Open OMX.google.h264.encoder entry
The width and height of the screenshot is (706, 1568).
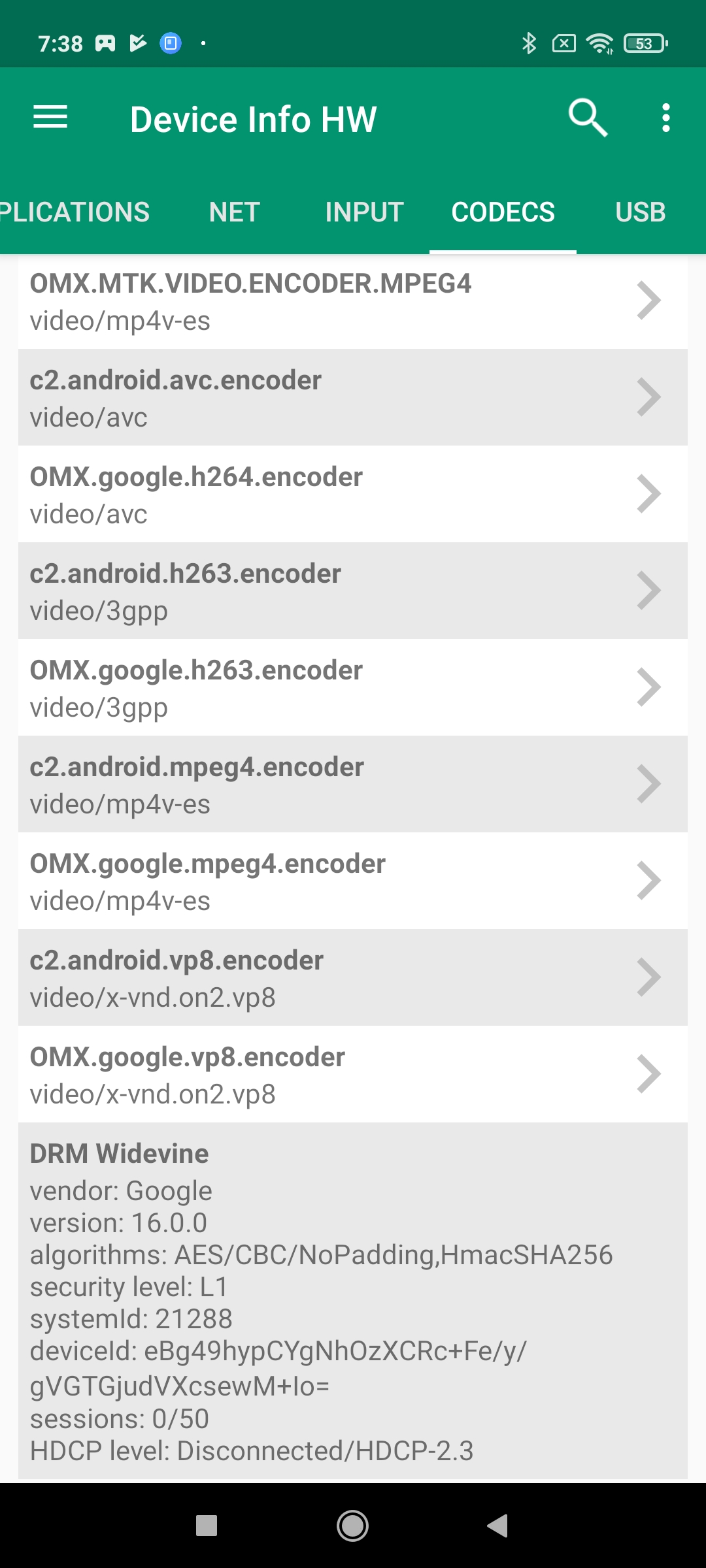pos(353,494)
